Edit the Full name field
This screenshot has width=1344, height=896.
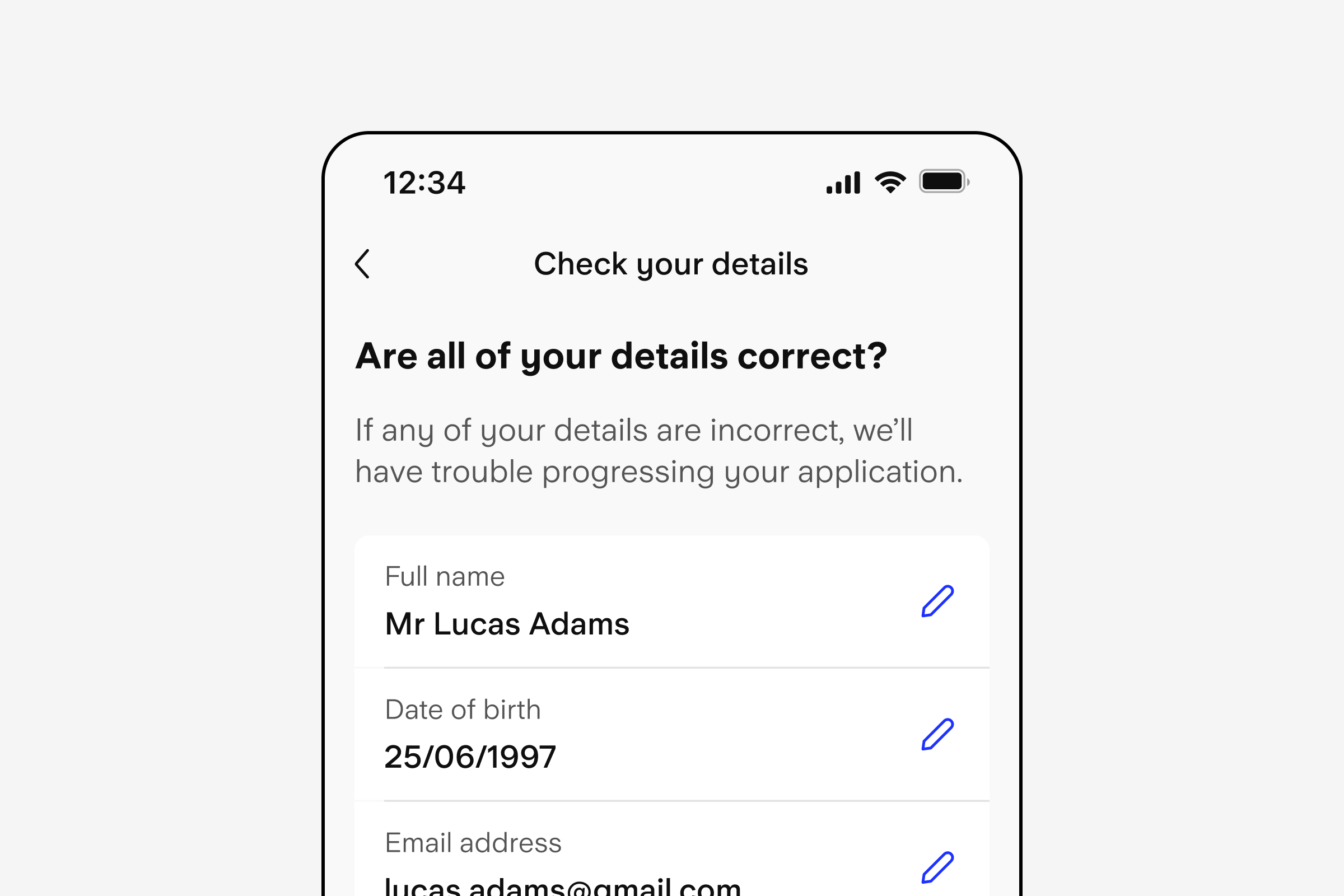937,601
